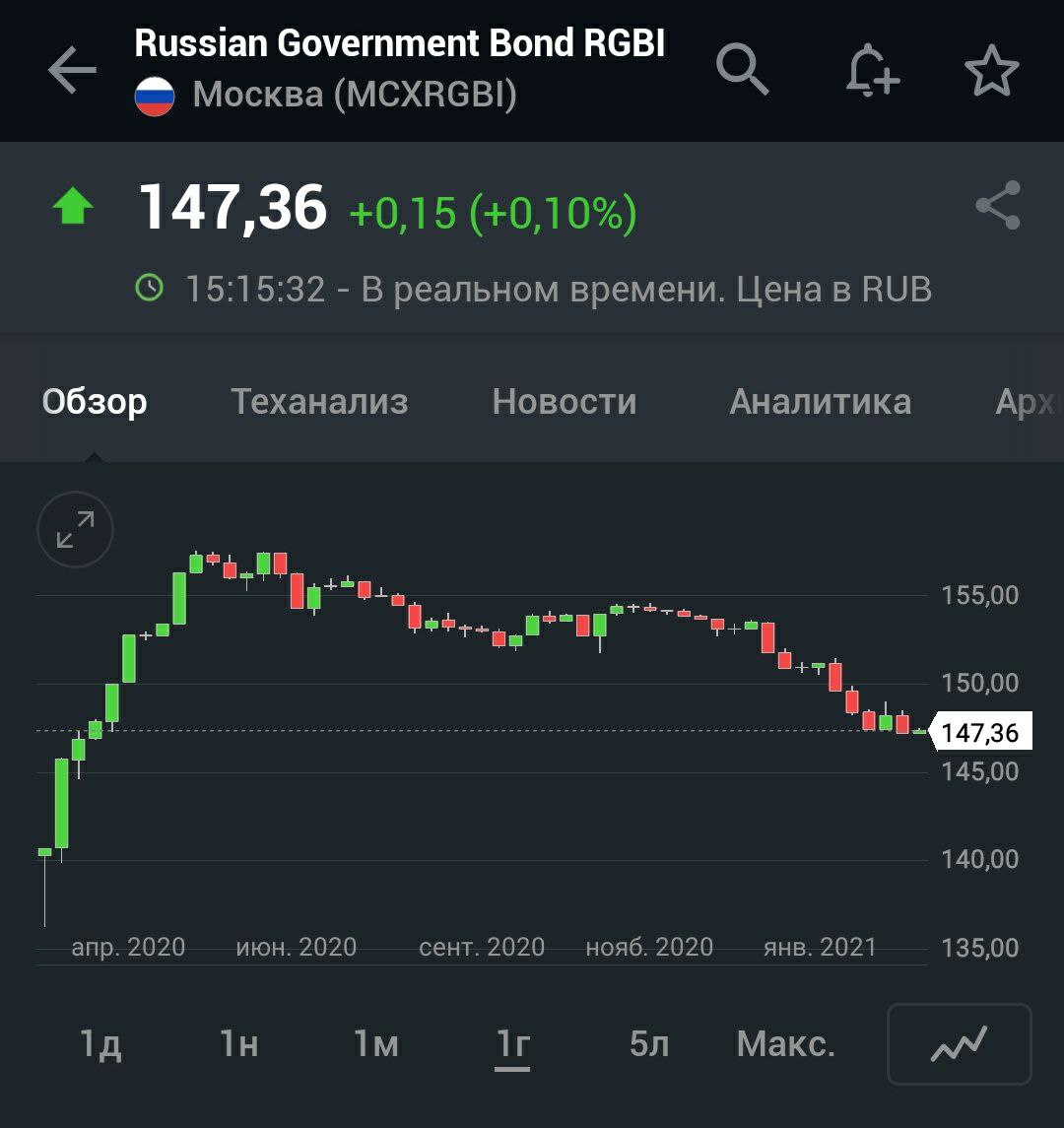The height and width of the screenshot is (1128, 1064).
Task: Select the 1г chart range
Action: 512,1043
